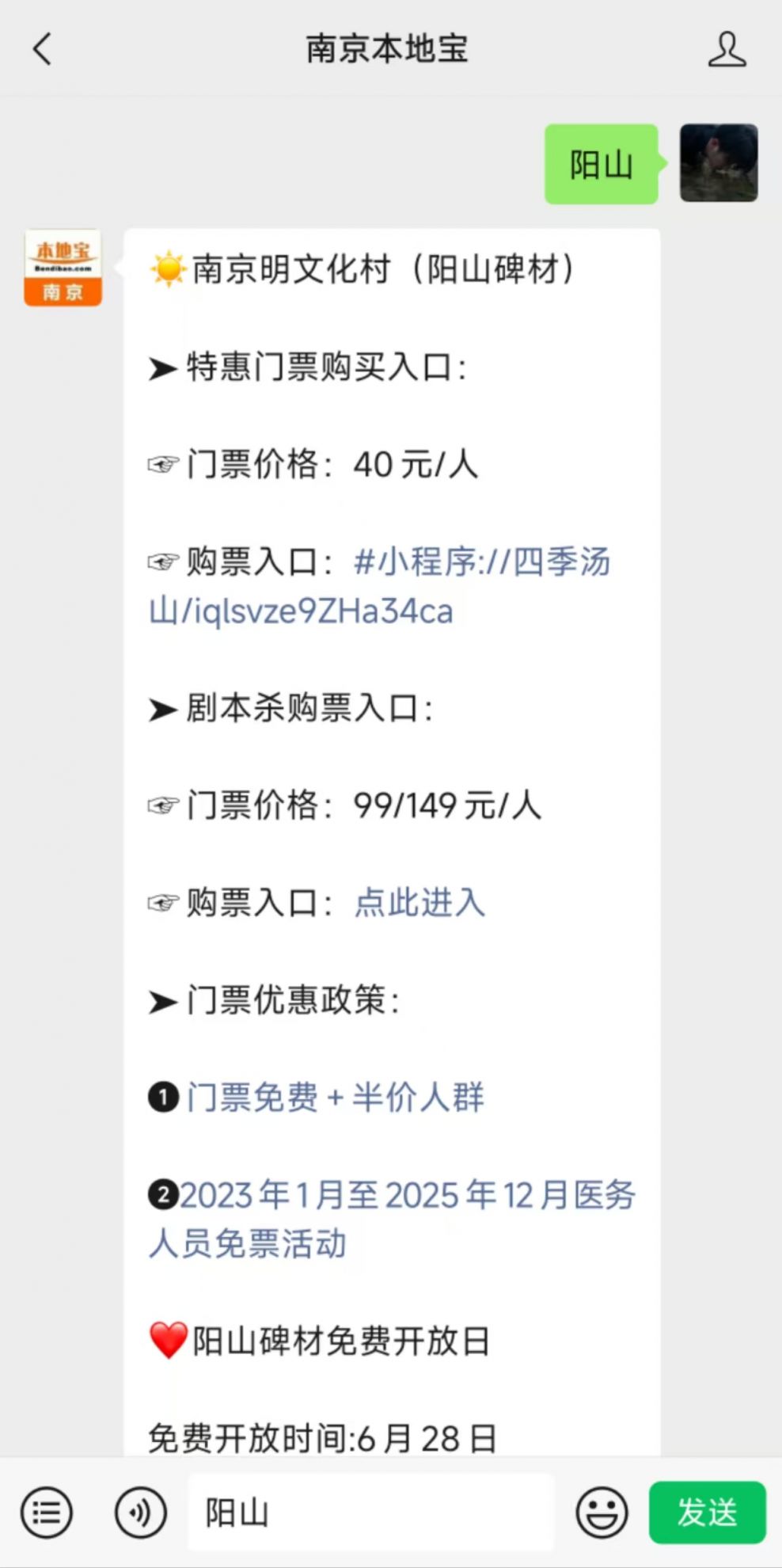Image resolution: width=782 pixels, height=1568 pixels.
Task: Open the account profile icon
Action: coord(727,49)
